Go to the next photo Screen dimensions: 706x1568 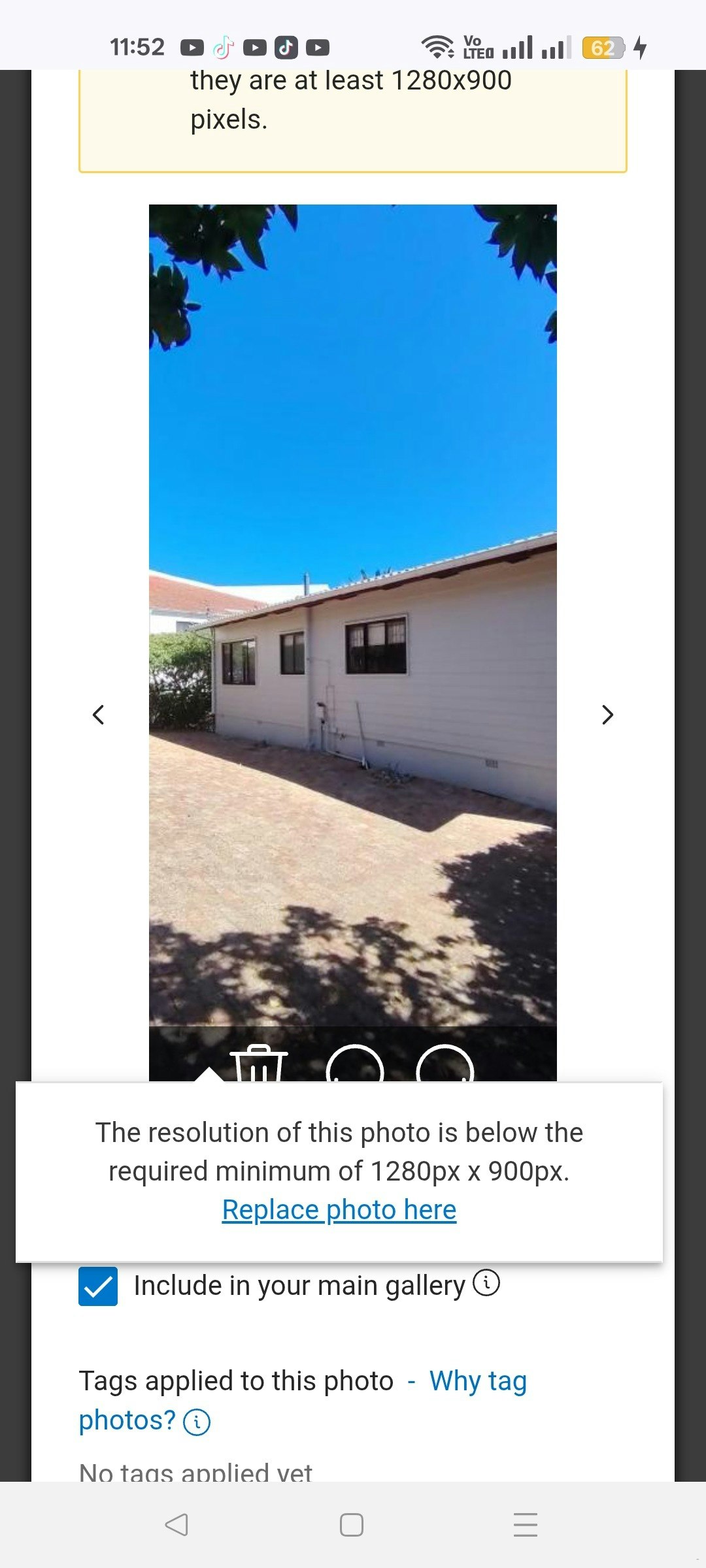(607, 715)
